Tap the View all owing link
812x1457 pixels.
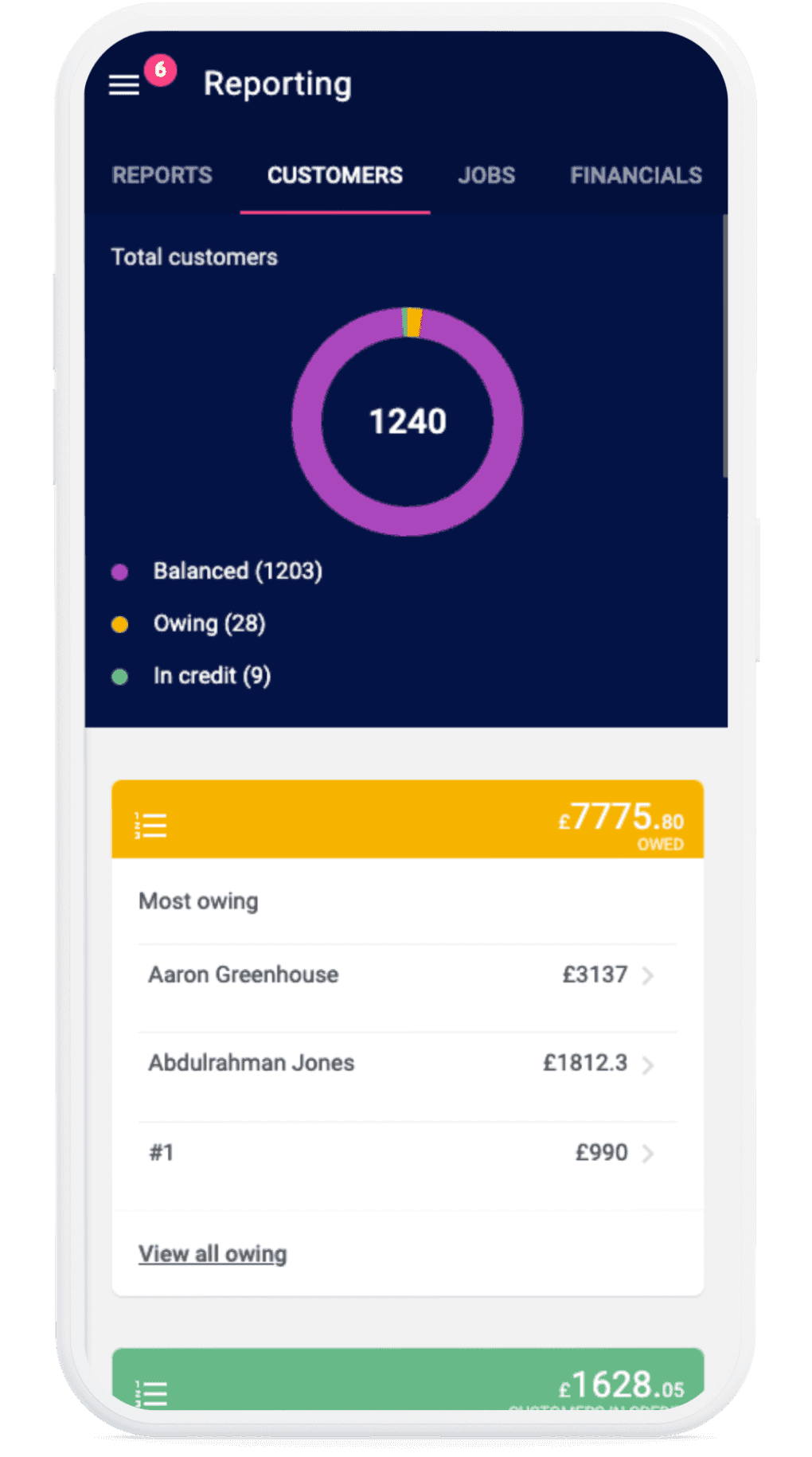point(213,1254)
